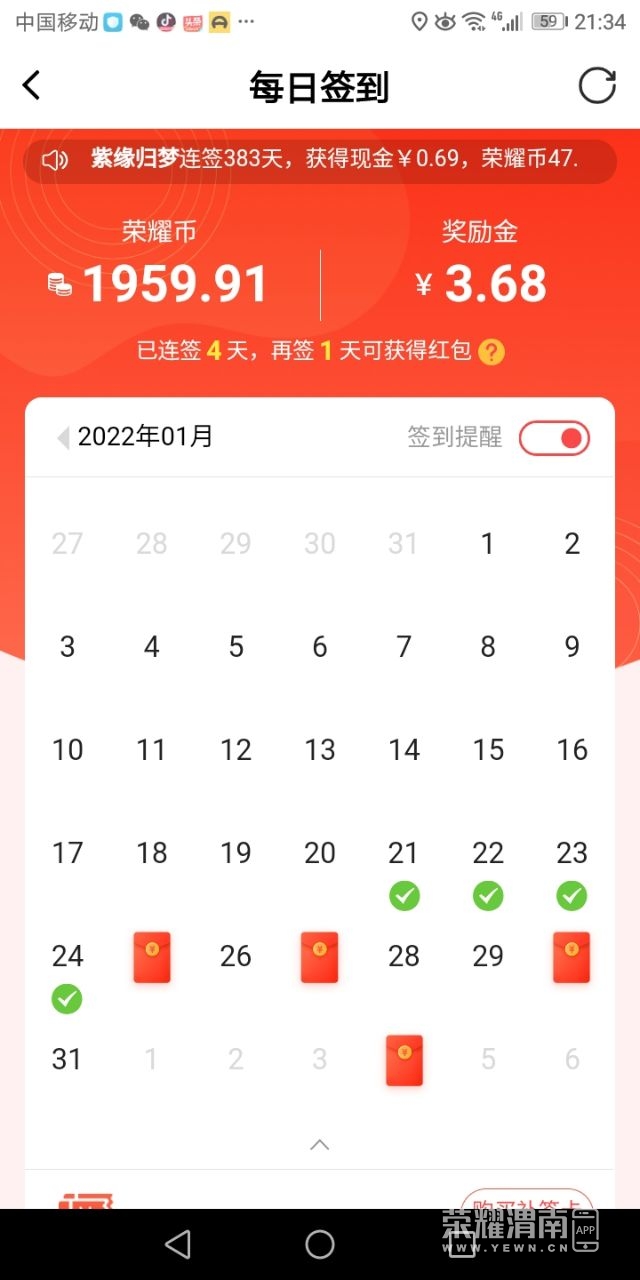This screenshot has height=1280, width=640.
Task: Tap the red packet on January 30
Action: (x=572, y=957)
